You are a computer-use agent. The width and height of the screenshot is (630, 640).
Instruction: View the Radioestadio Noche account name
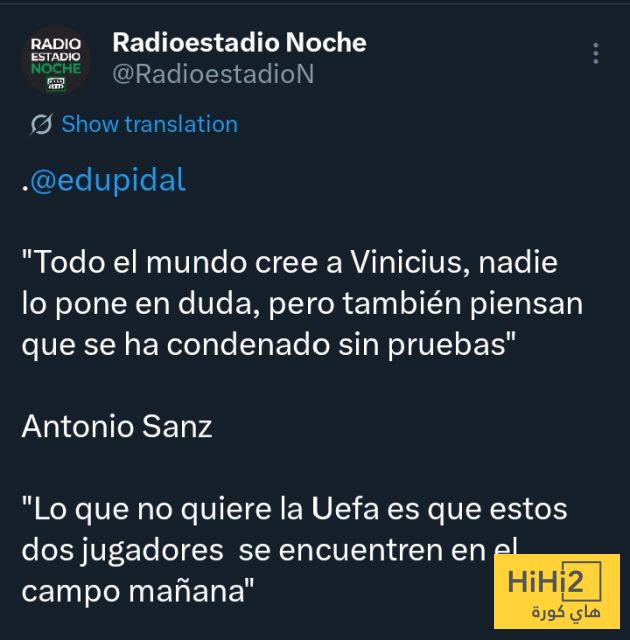click(239, 42)
